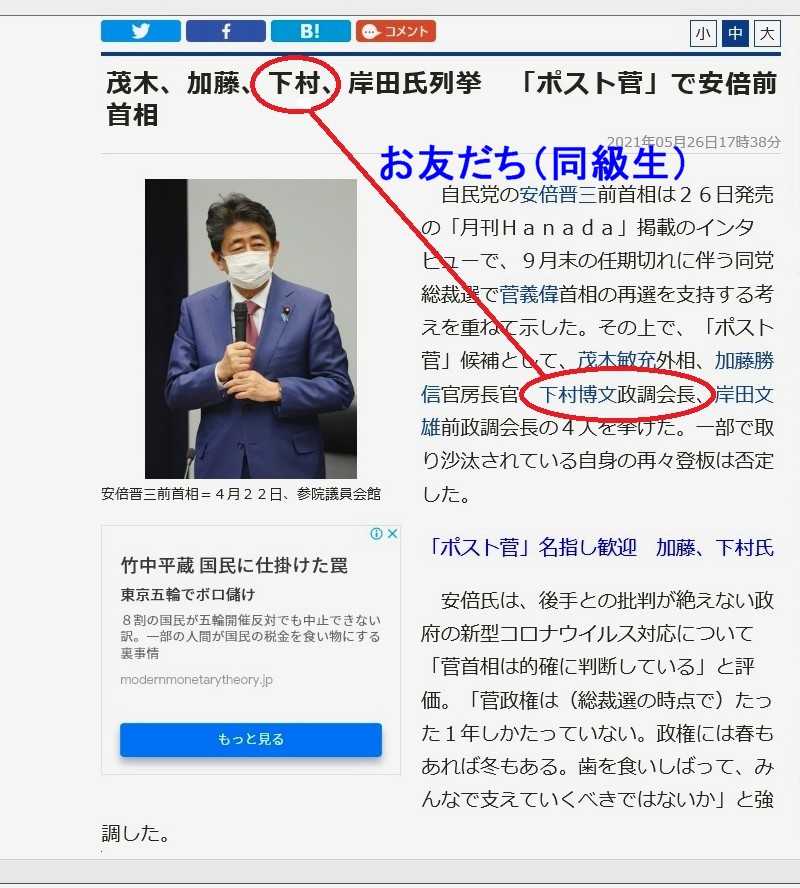Open the 菅義偉 link
Viewport: 800px width, 888px height.
coord(529,294)
